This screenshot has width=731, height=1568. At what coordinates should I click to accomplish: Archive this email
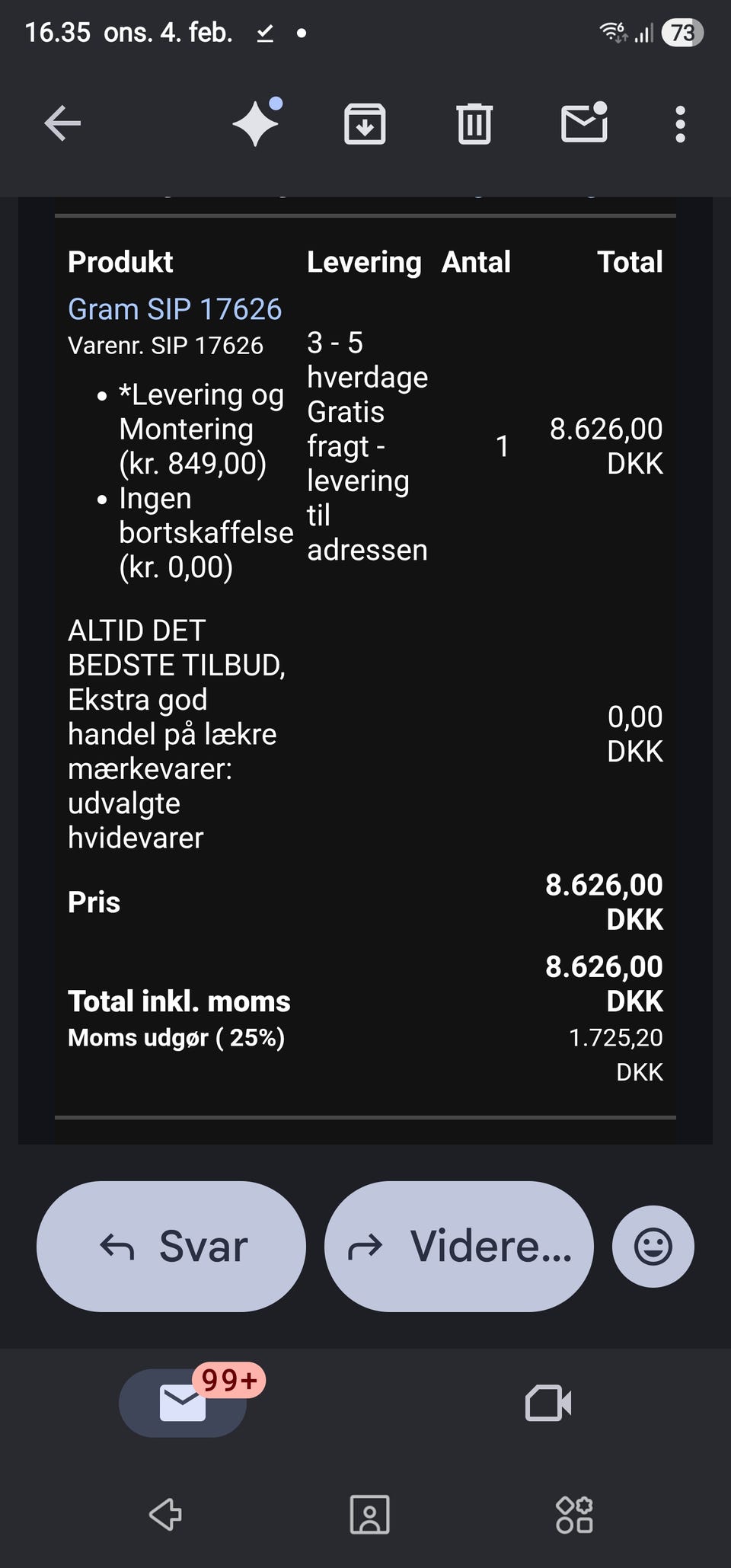point(365,123)
